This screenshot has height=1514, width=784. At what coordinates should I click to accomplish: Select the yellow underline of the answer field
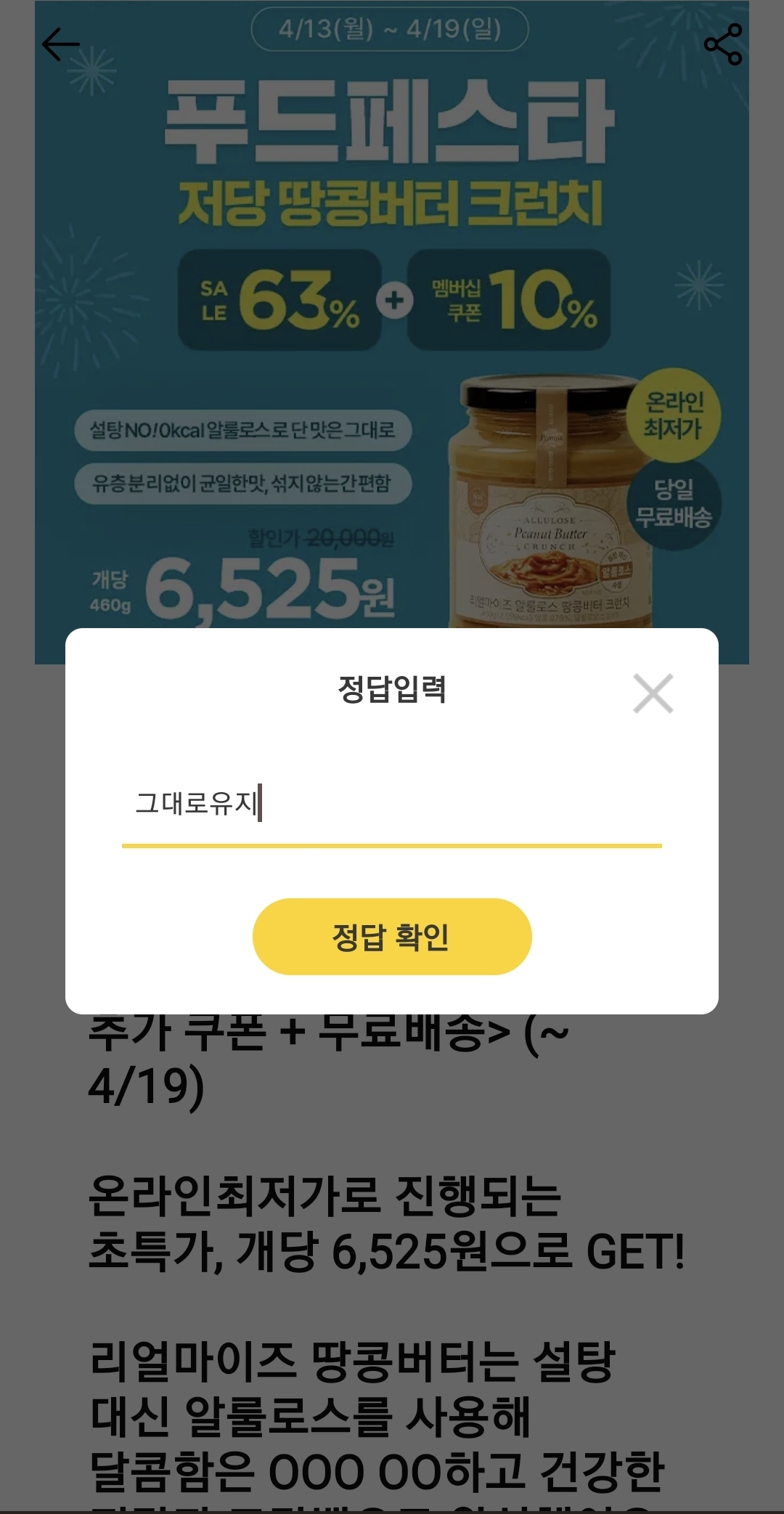tap(392, 843)
